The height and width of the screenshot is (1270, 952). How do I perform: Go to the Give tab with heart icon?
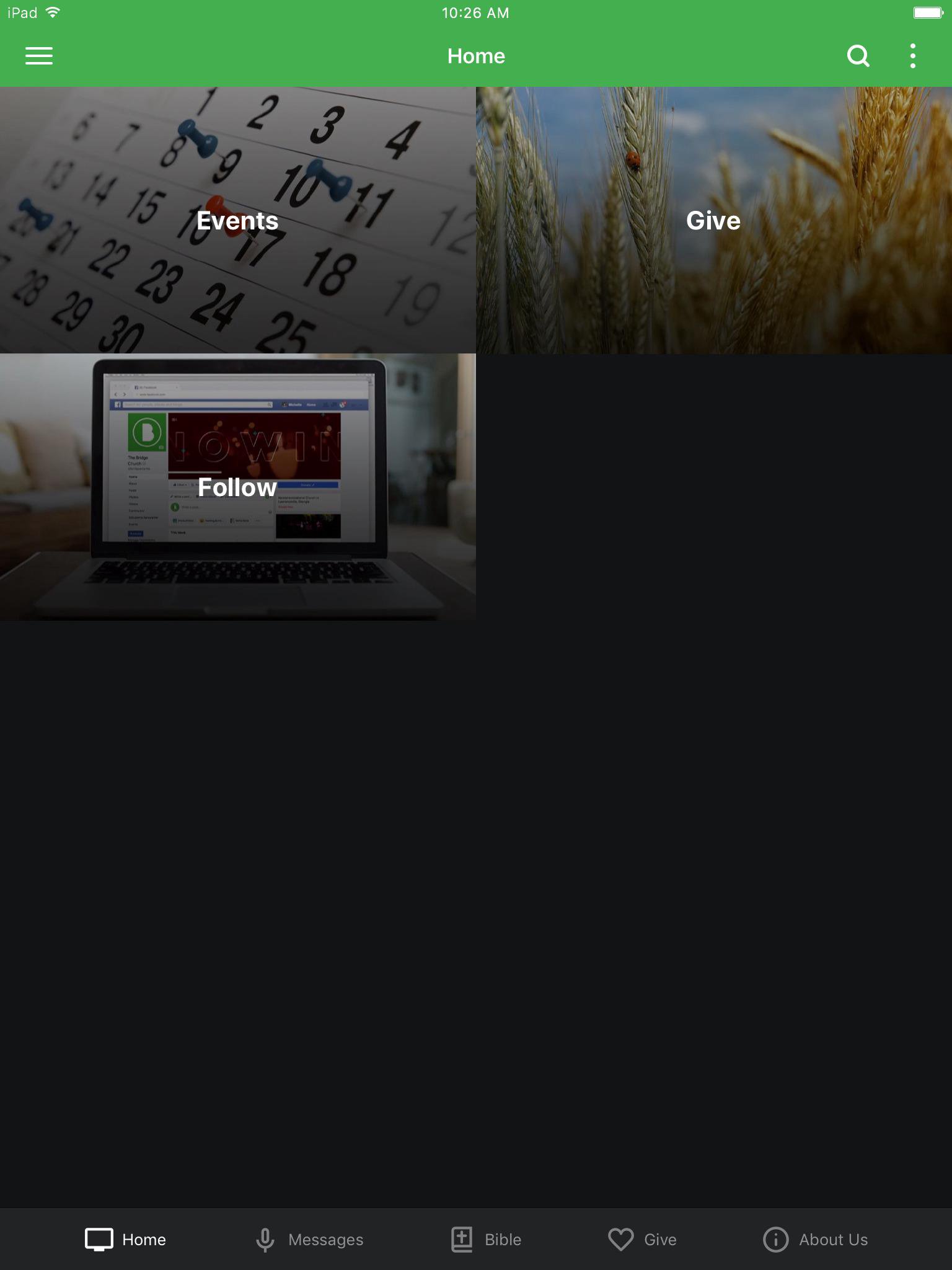(x=642, y=1240)
